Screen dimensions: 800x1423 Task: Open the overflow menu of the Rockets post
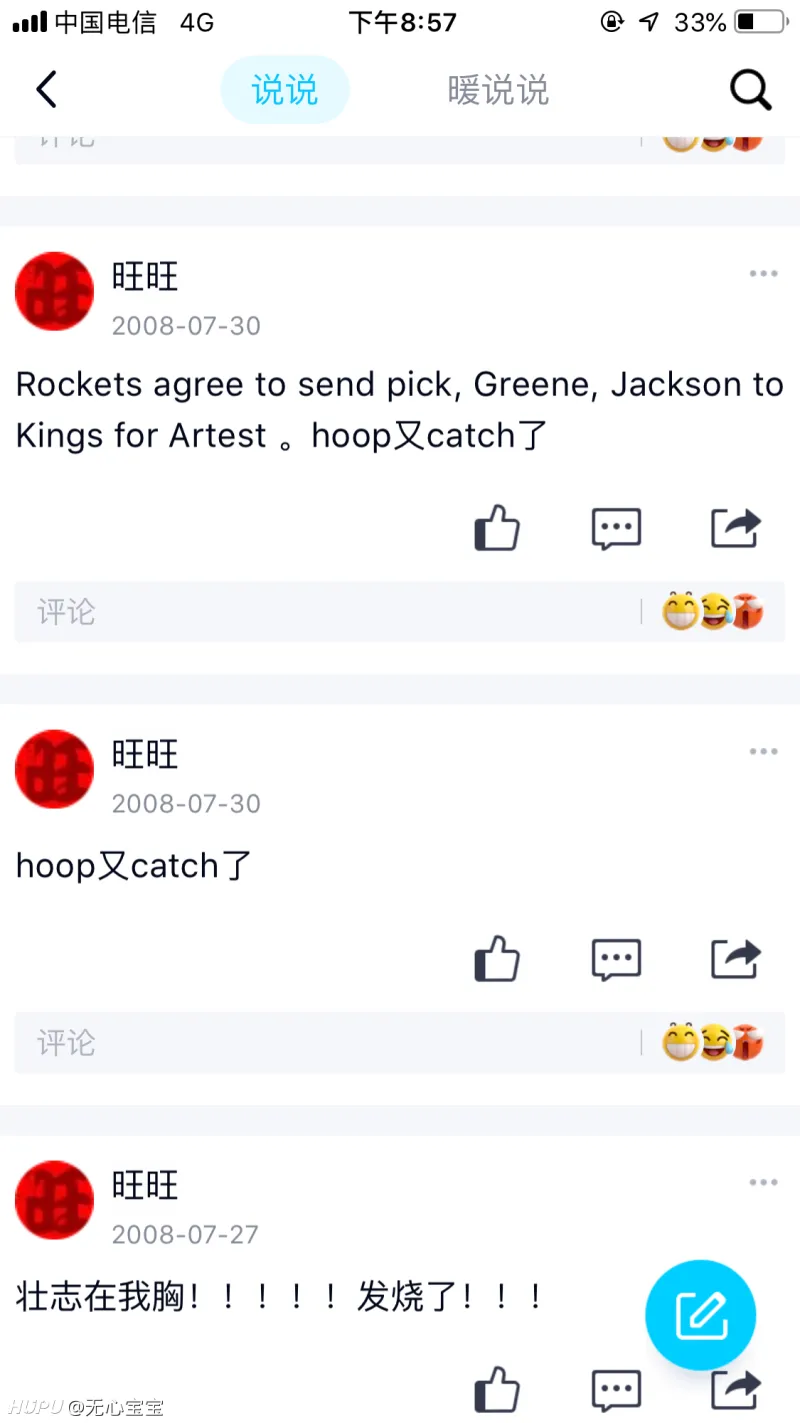[763, 274]
